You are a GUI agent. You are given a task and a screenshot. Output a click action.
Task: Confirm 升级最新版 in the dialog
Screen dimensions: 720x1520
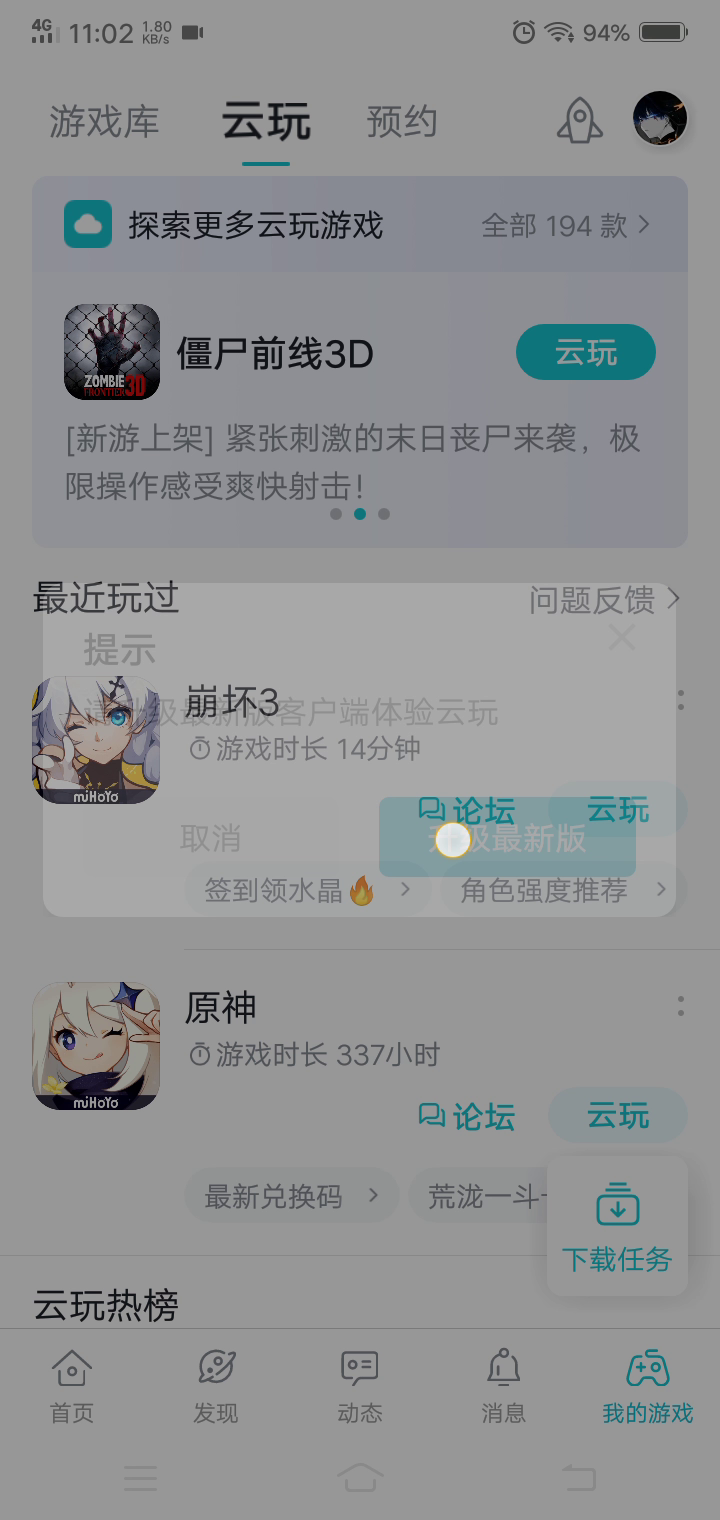click(507, 838)
